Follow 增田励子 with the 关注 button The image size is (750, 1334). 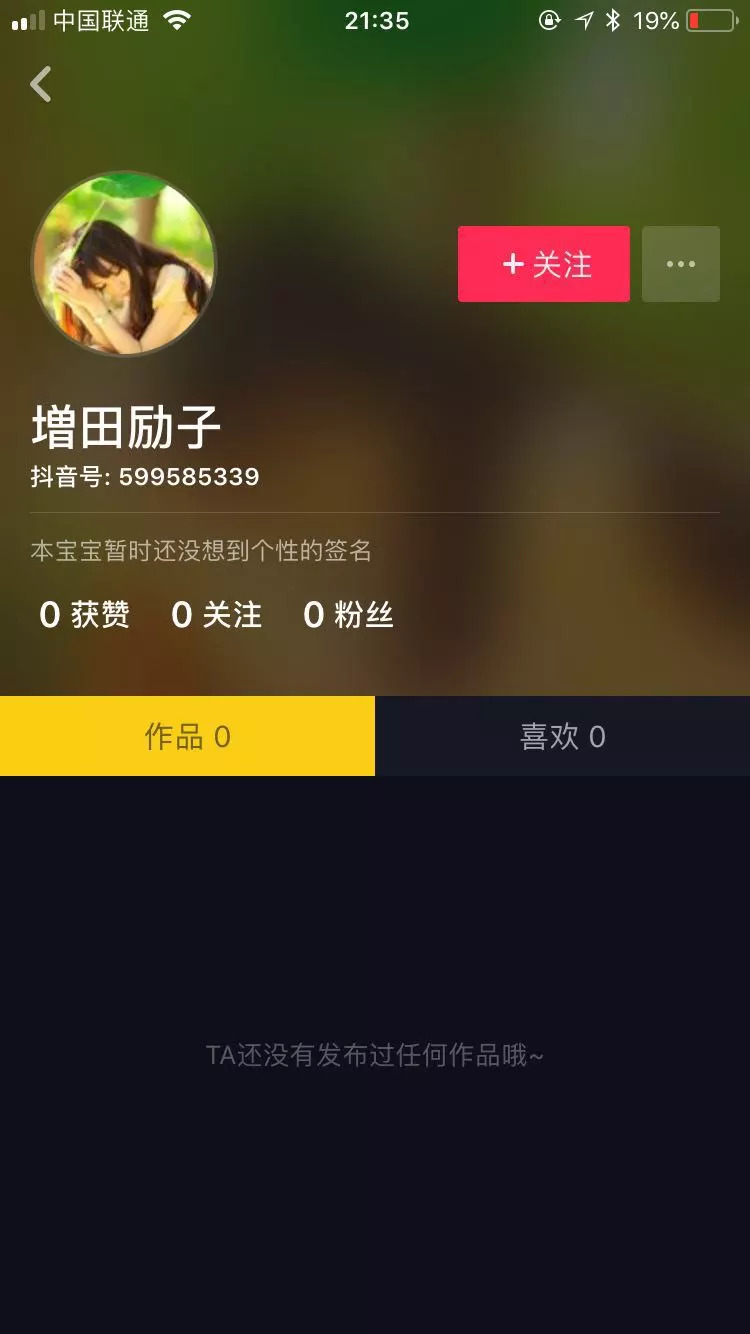[x=544, y=264]
